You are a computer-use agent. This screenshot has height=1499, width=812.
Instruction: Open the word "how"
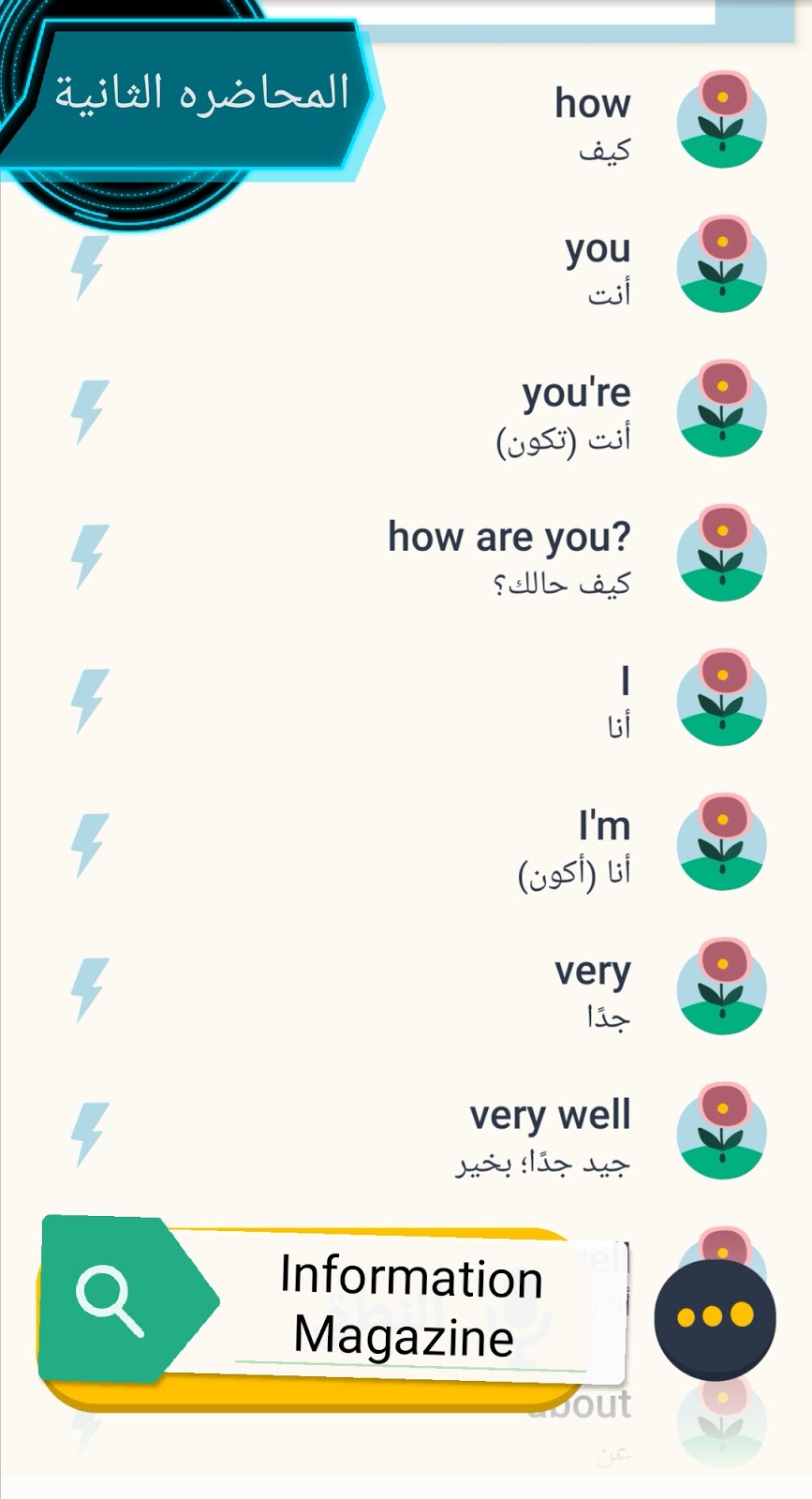(592, 104)
